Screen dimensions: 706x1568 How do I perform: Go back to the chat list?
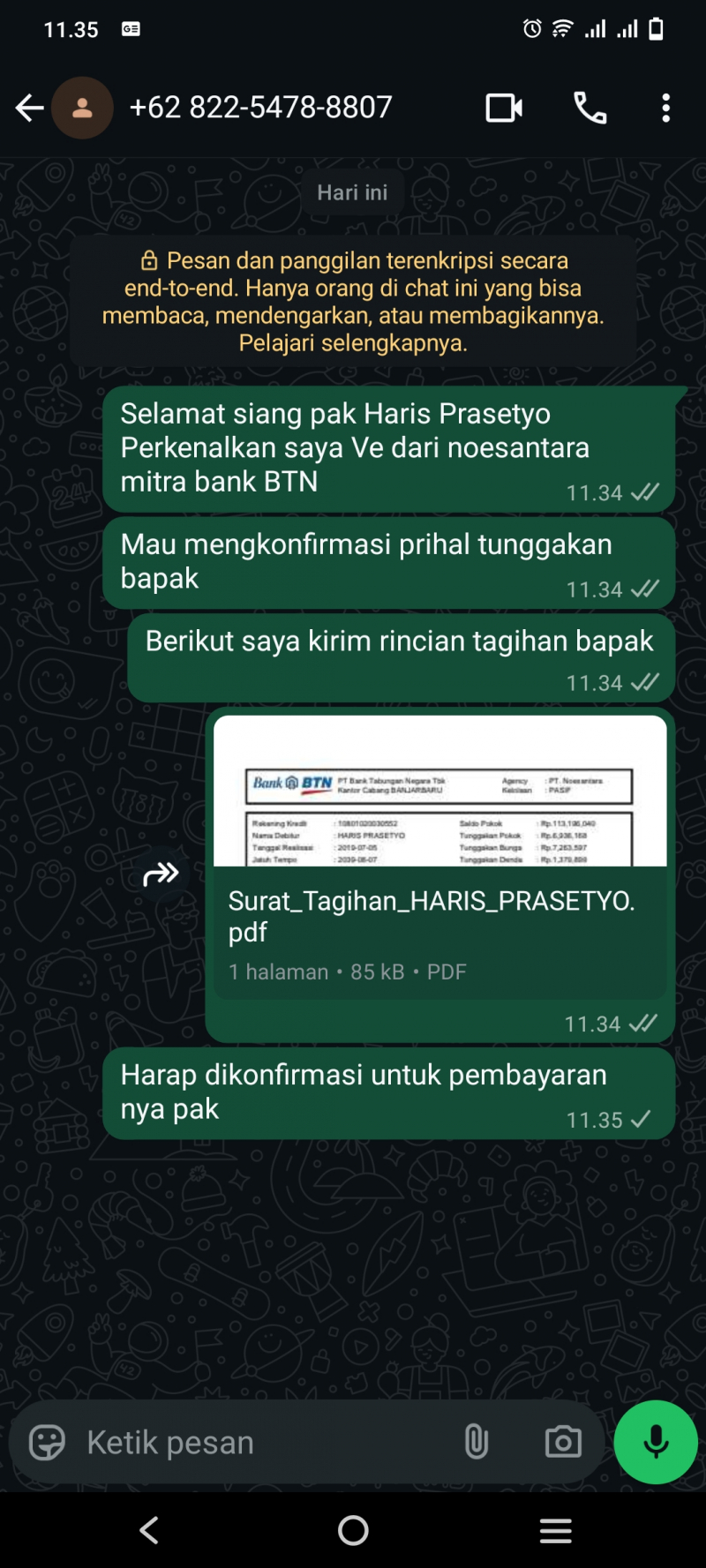tap(29, 108)
